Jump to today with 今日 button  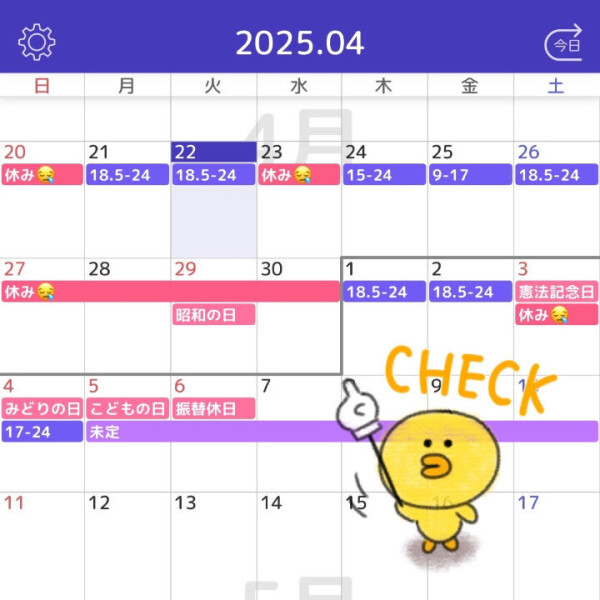click(563, 44)
